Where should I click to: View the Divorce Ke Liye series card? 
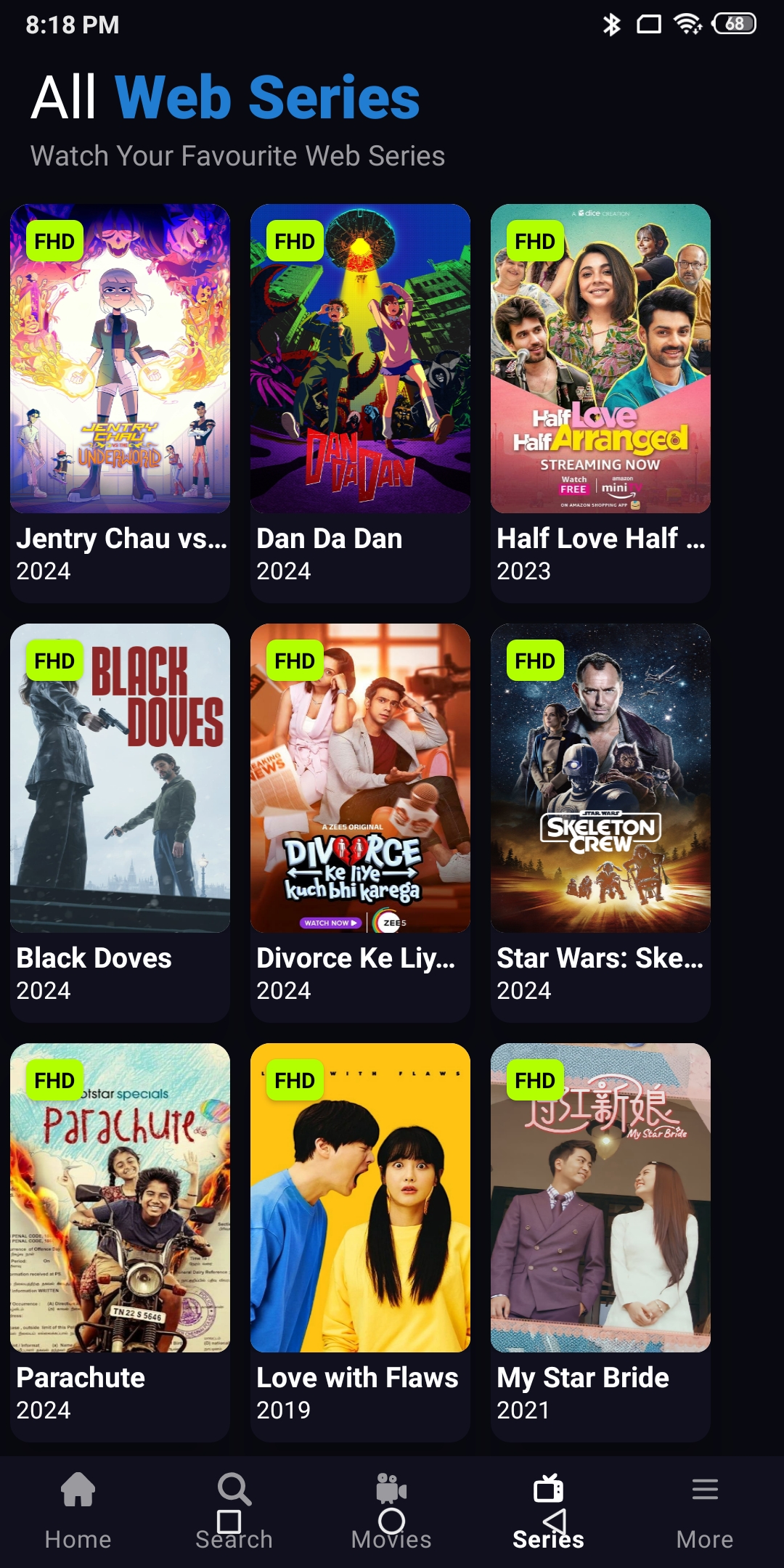click(360, 822)
